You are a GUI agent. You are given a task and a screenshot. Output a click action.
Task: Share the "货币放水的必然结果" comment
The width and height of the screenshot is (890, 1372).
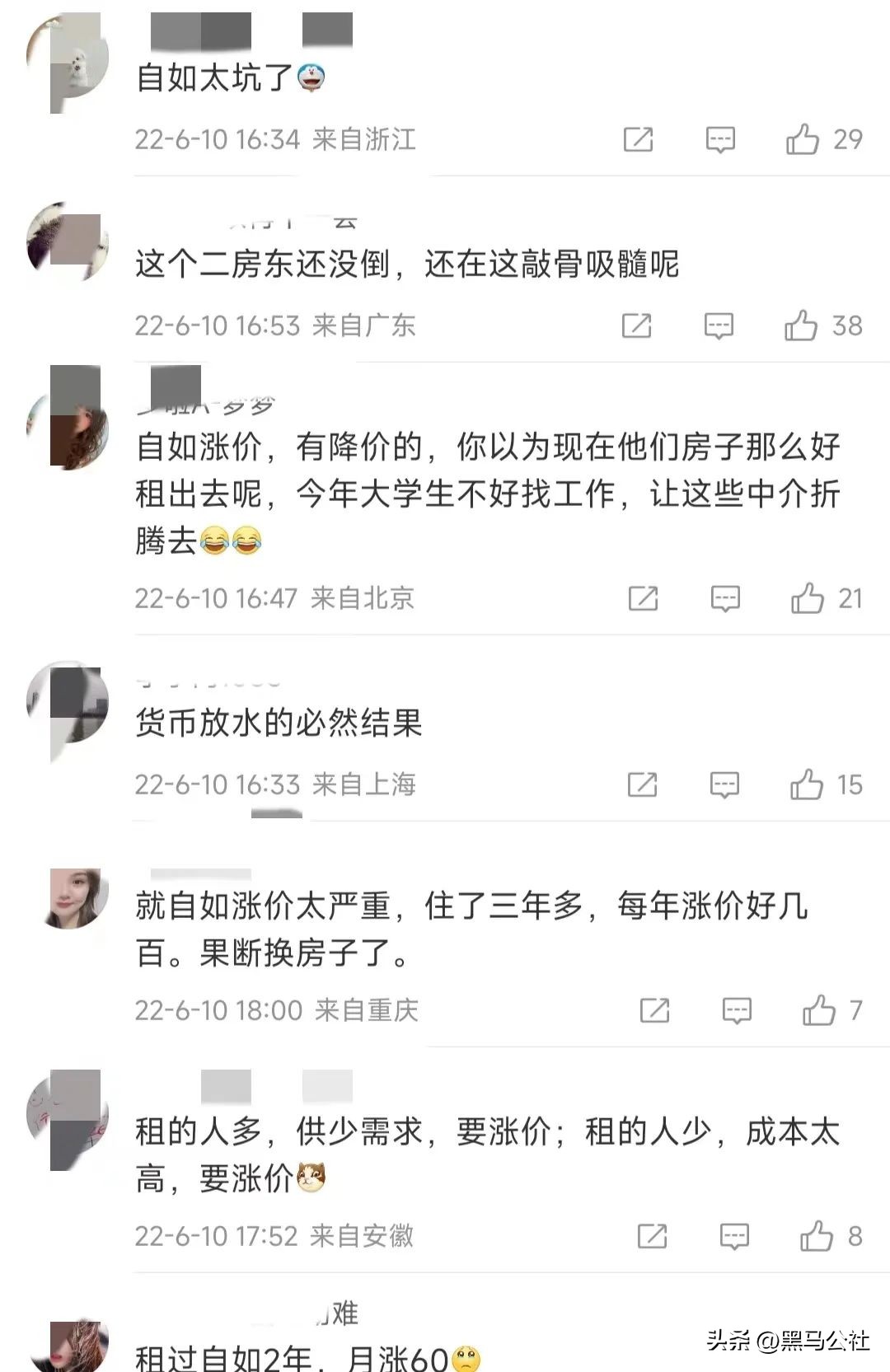(x=644, y=784)
